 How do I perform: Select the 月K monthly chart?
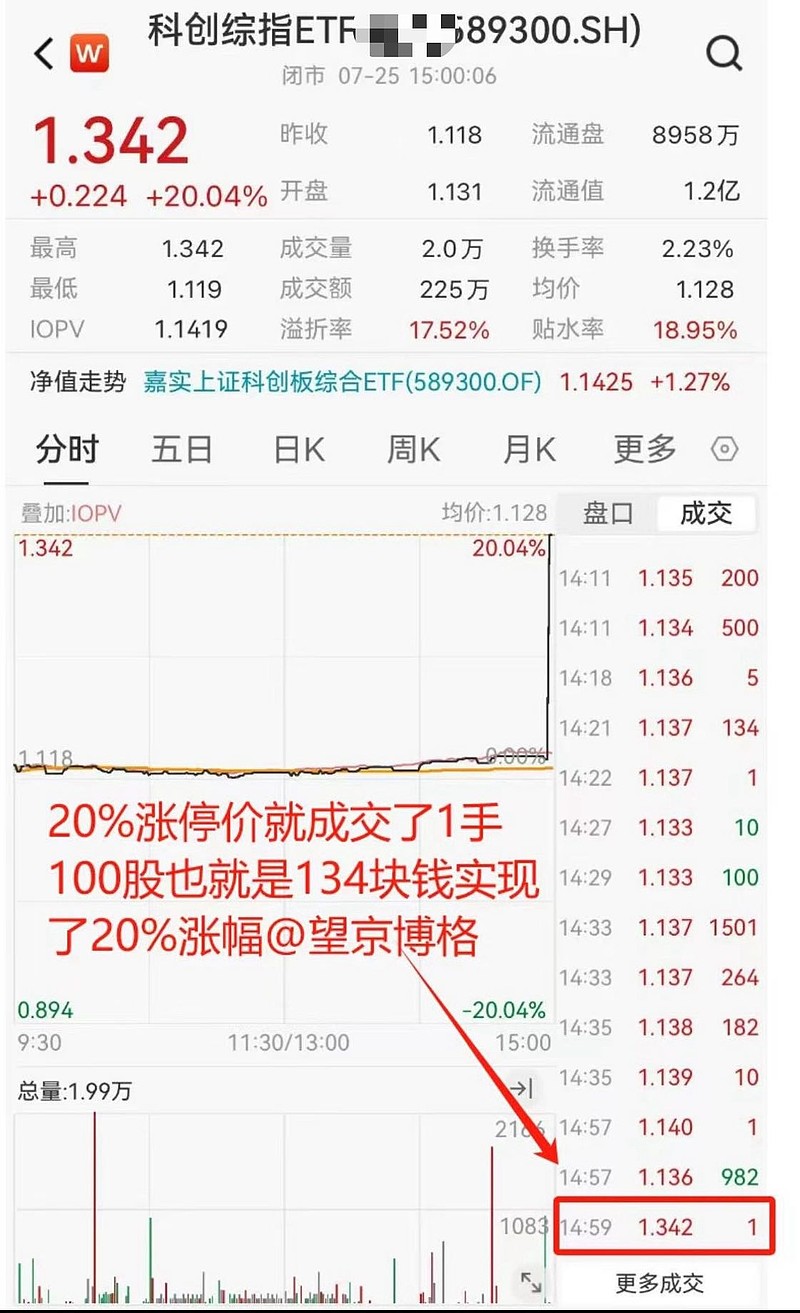tap(527, 450)
